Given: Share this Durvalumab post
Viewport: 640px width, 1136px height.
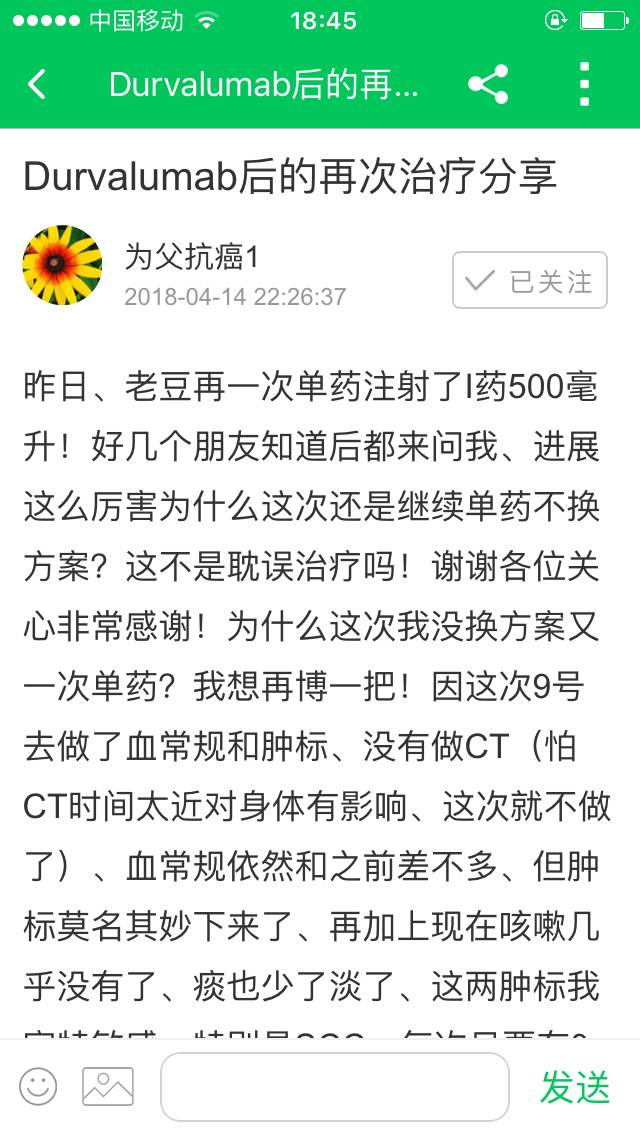Looking at the screenshot, I should tap(487, 84).
